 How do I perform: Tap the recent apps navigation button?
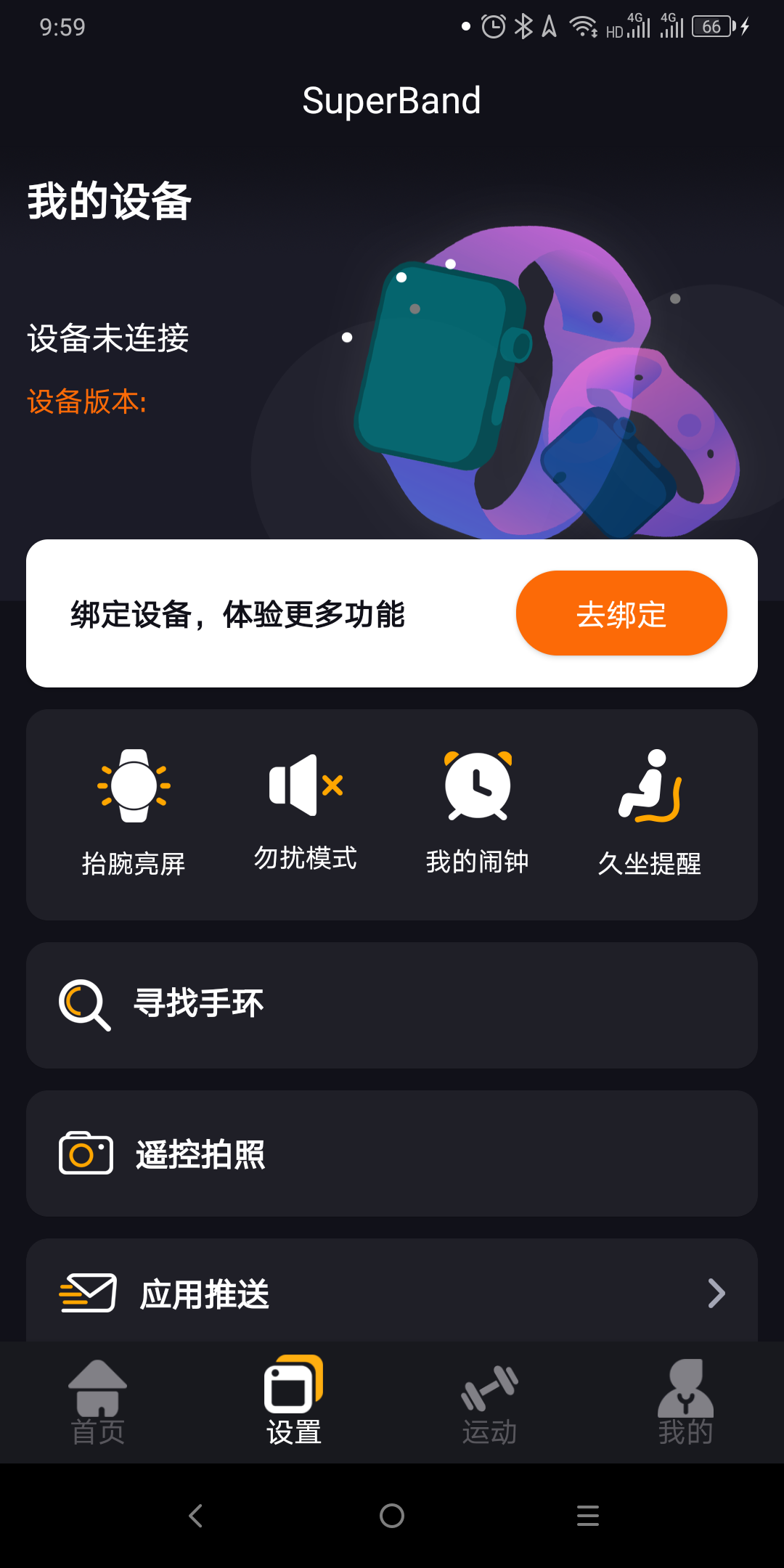tap(588, 1516)
